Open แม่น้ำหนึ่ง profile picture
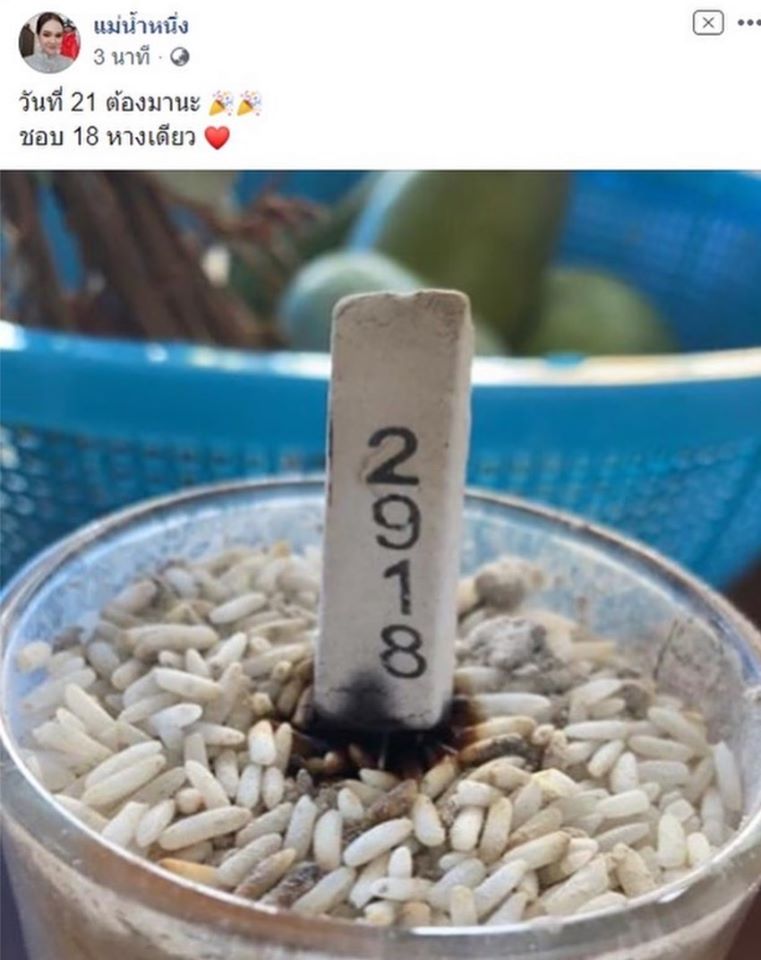Screen dimensions: 761x960 point(48,41)
